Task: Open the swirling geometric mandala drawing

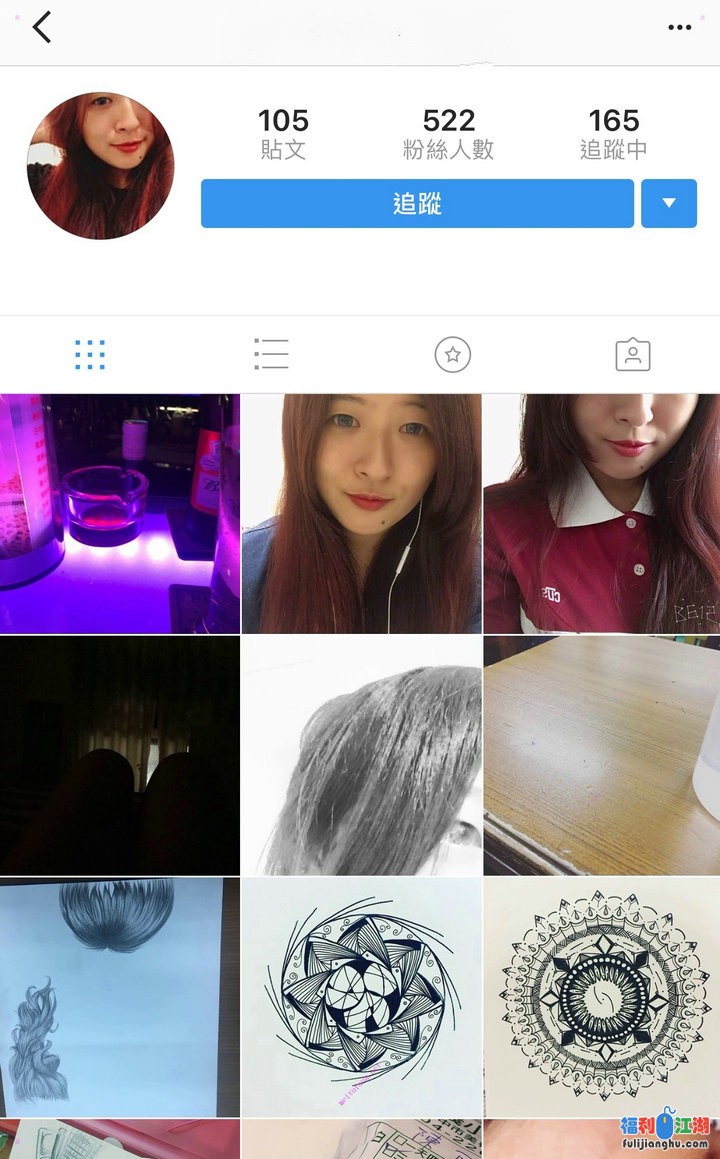Action: click(361, 997)
